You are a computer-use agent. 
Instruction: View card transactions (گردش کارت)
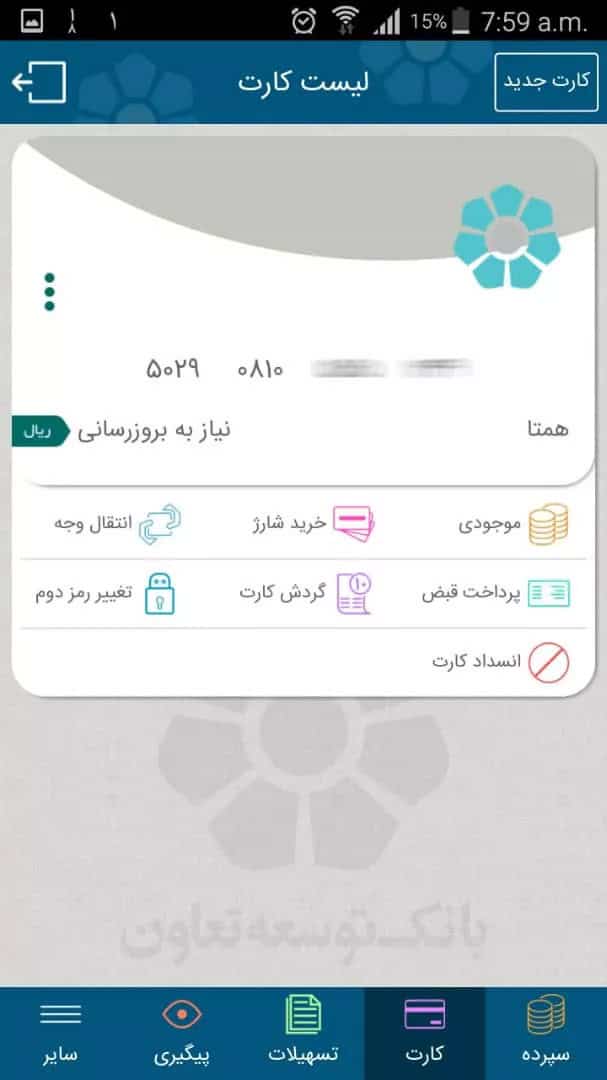(x=305, y=592)
